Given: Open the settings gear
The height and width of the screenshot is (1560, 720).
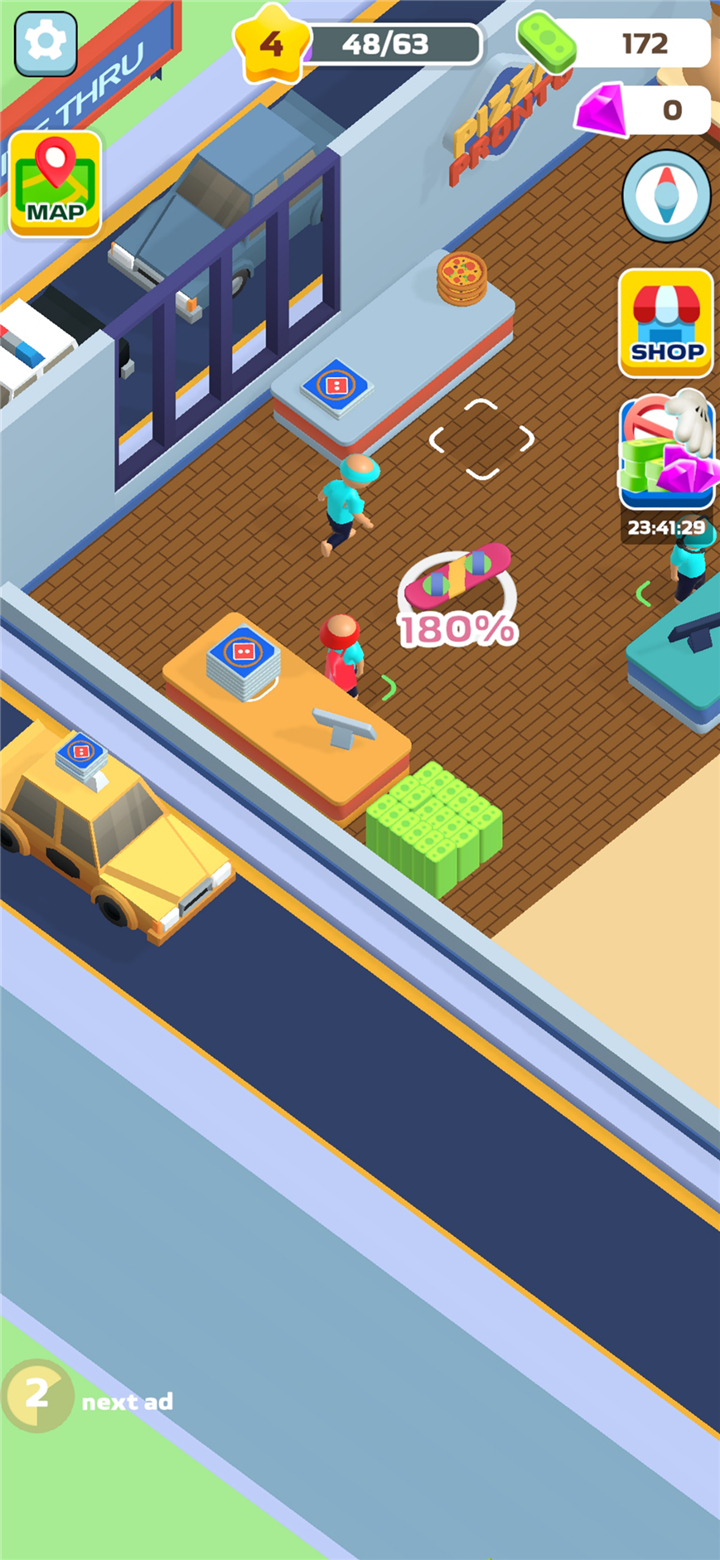Looking at the screenshot, I should tap(46, 44).
